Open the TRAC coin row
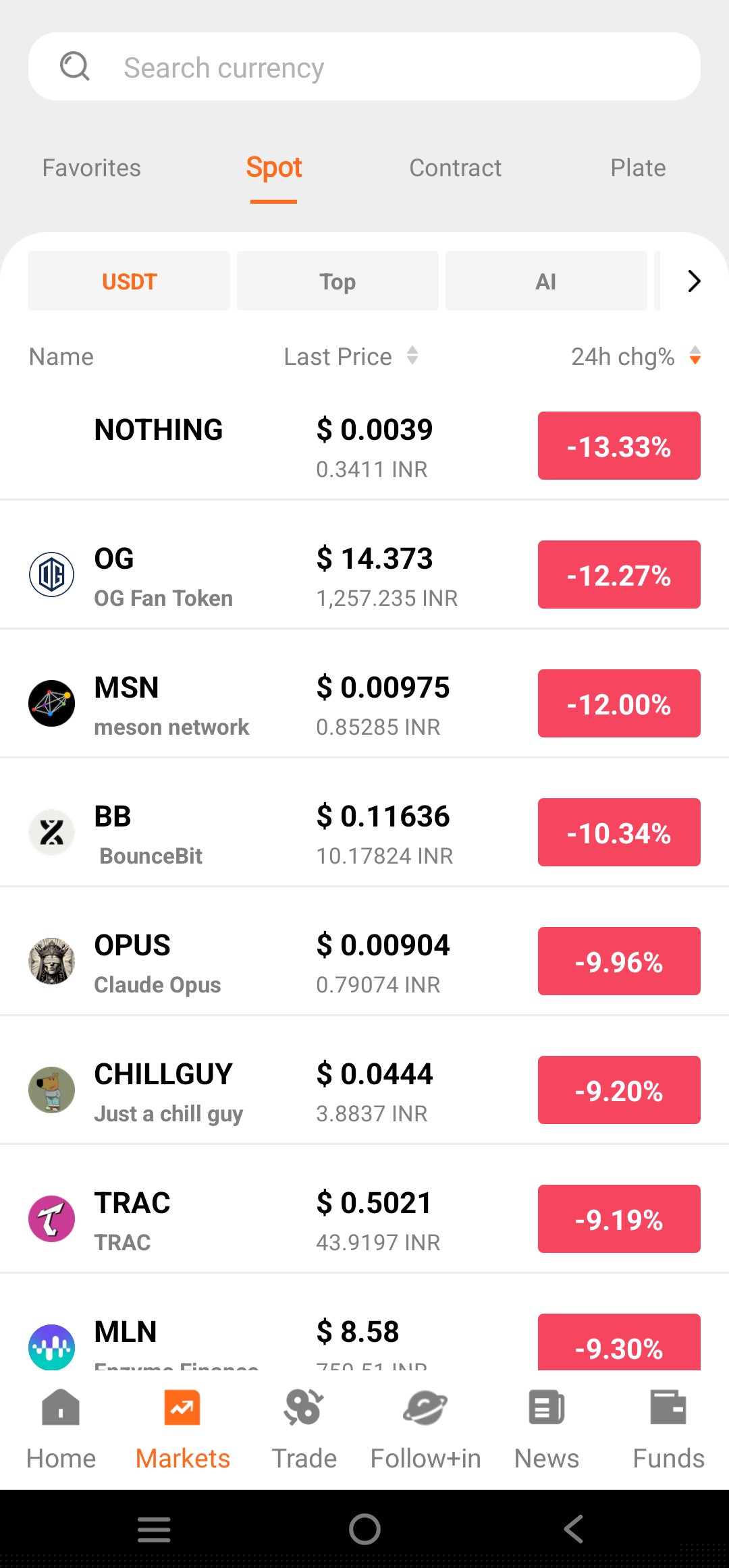This screenshot has width=729, height=1568. 364,1220
